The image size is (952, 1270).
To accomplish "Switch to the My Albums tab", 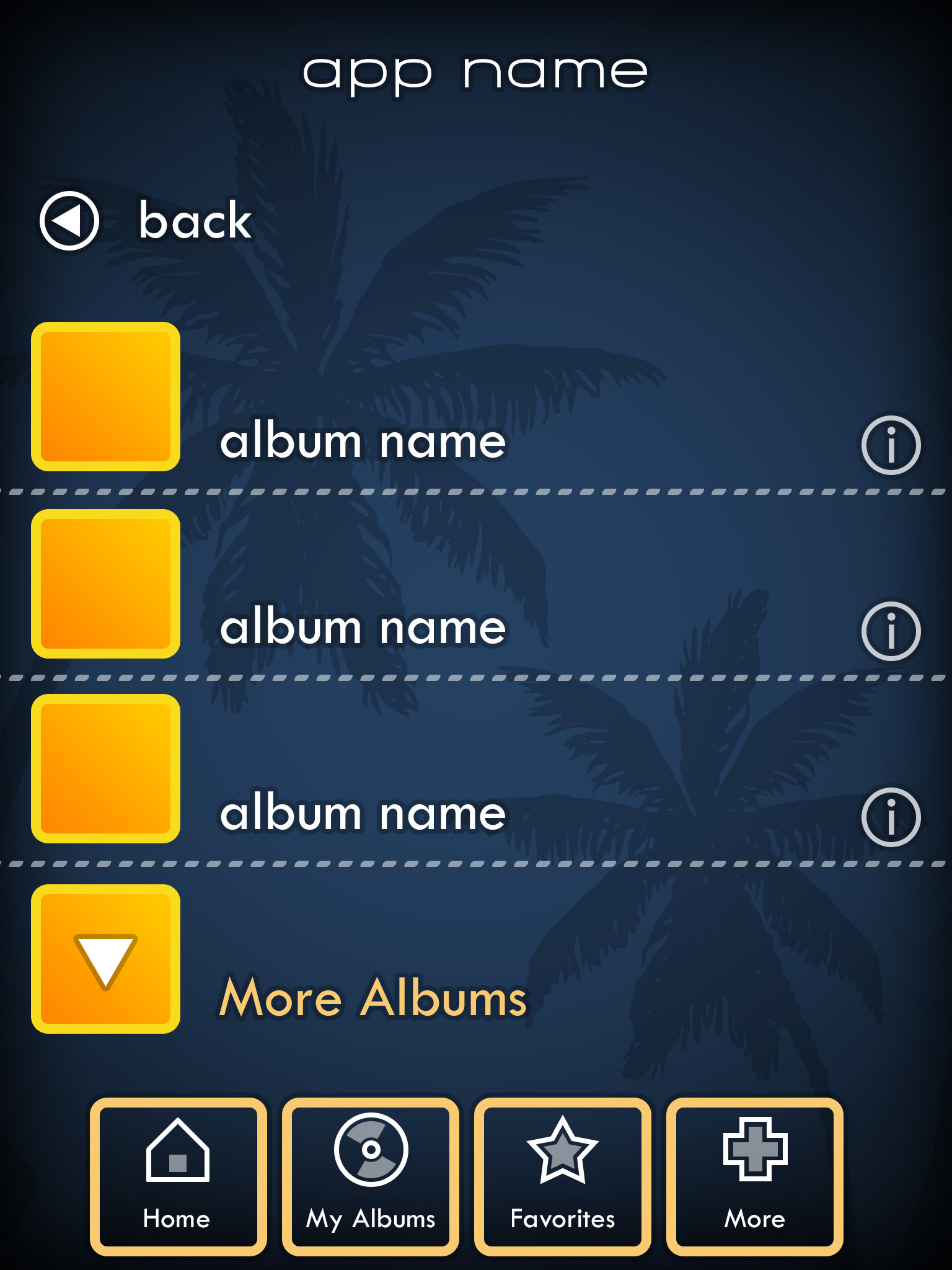I will pyautogui.click(x=370, y=1176).
